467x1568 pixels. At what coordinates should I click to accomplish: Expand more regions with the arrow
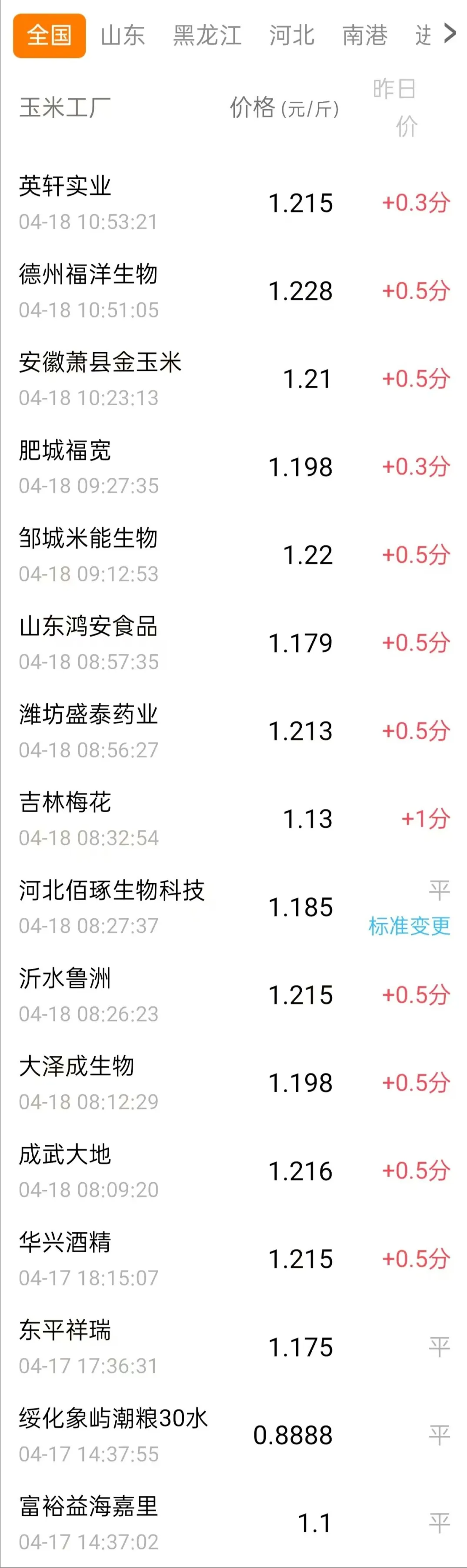click(450, 33)
